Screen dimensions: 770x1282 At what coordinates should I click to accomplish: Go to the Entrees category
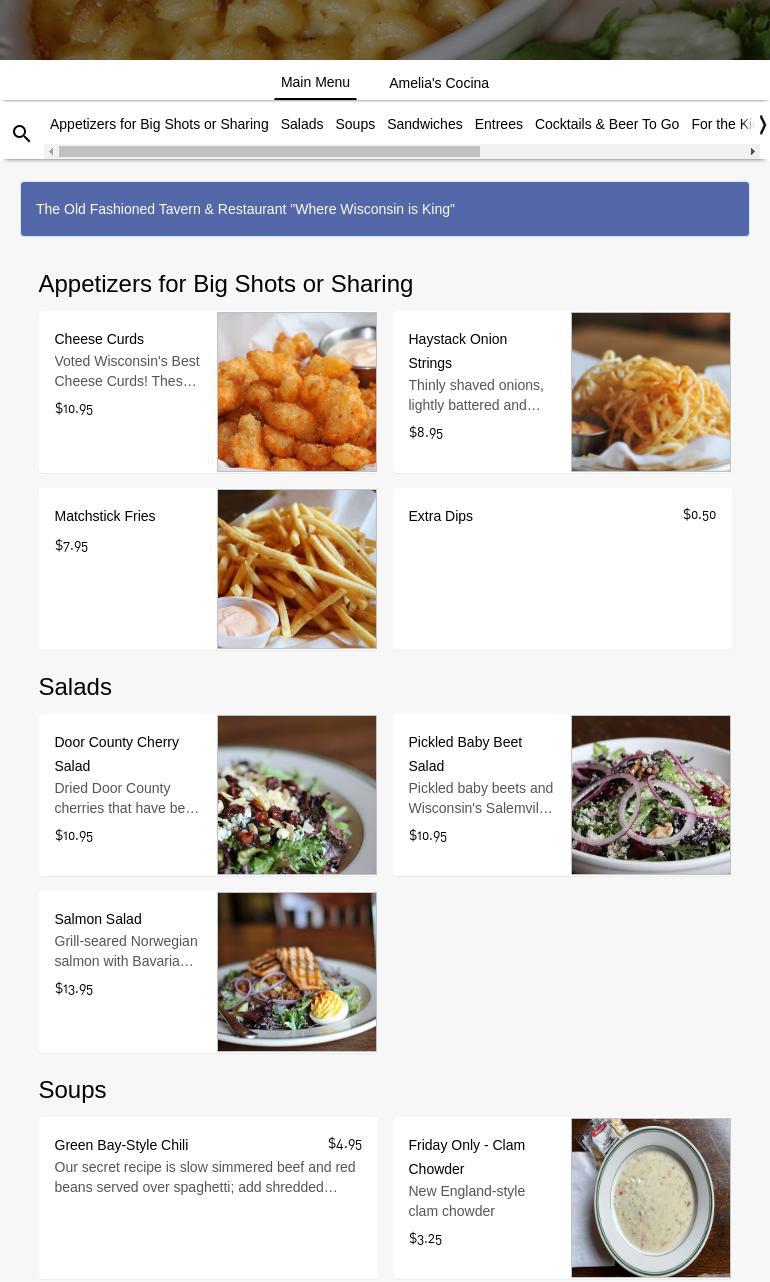[498, 124]
